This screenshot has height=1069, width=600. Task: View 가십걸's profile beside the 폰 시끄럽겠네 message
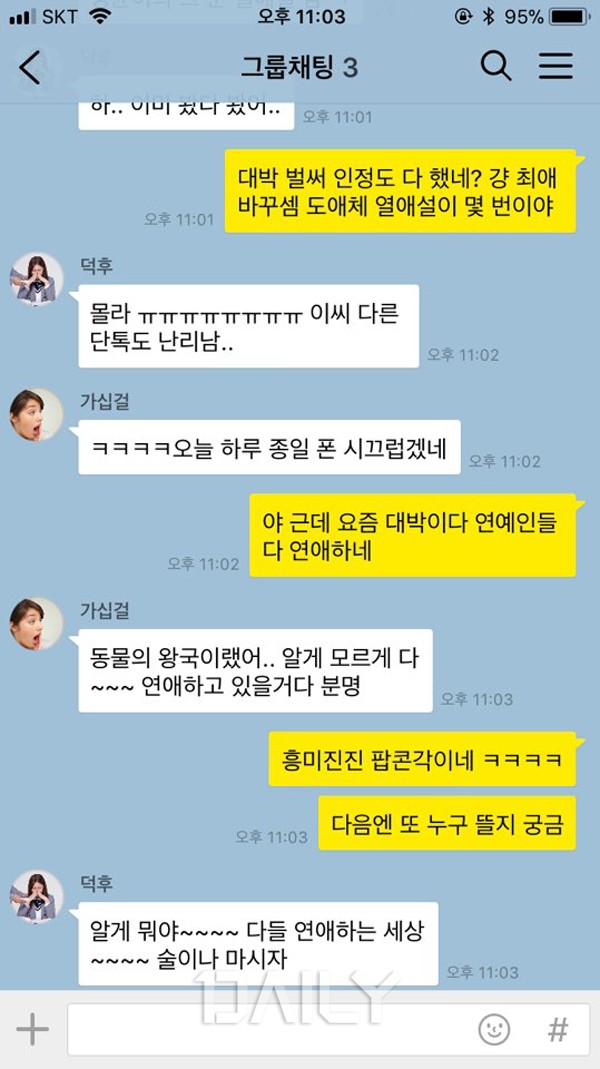(x=36, y=414)
